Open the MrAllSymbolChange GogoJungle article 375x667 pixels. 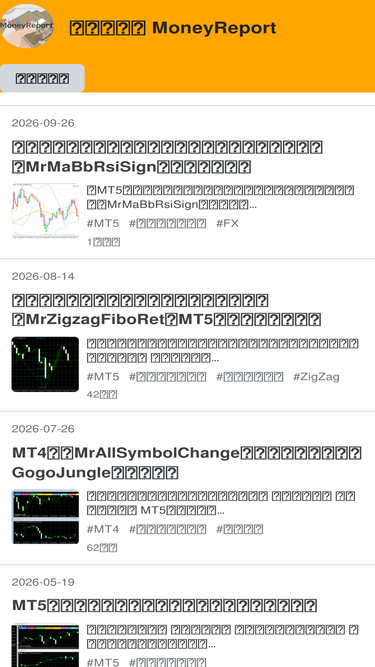click(187, 463)
